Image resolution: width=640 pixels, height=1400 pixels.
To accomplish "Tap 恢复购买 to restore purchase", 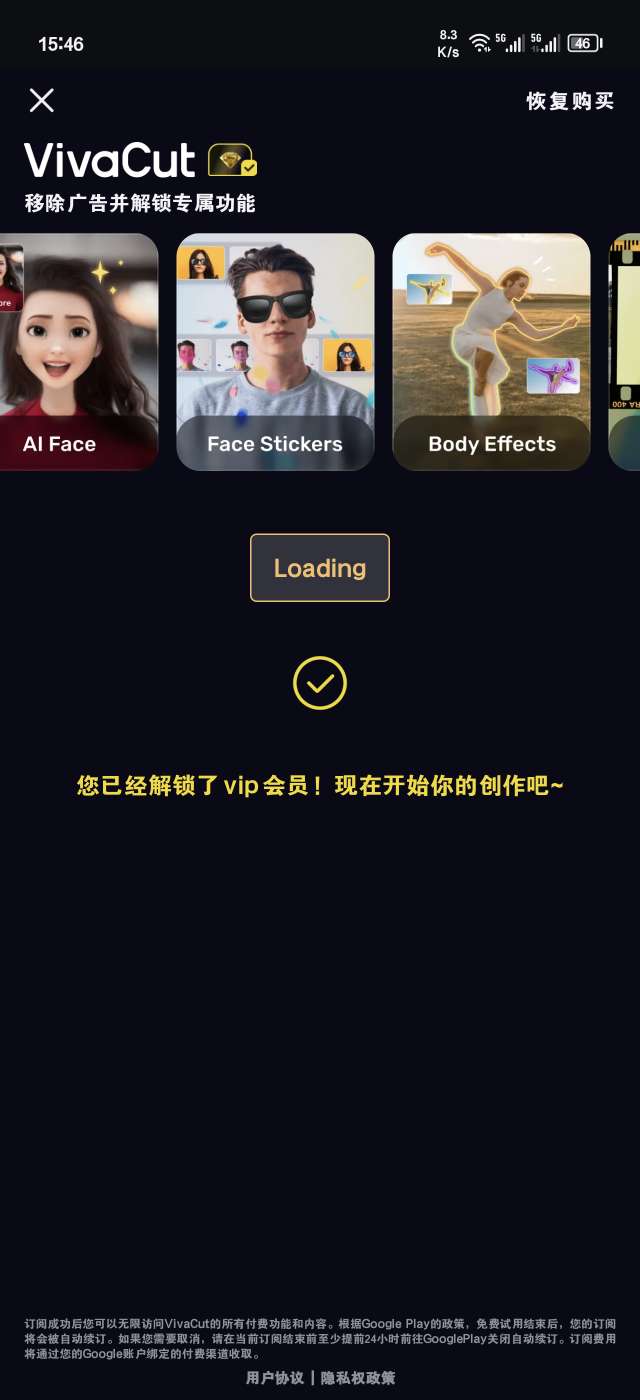I will point(570,101).
